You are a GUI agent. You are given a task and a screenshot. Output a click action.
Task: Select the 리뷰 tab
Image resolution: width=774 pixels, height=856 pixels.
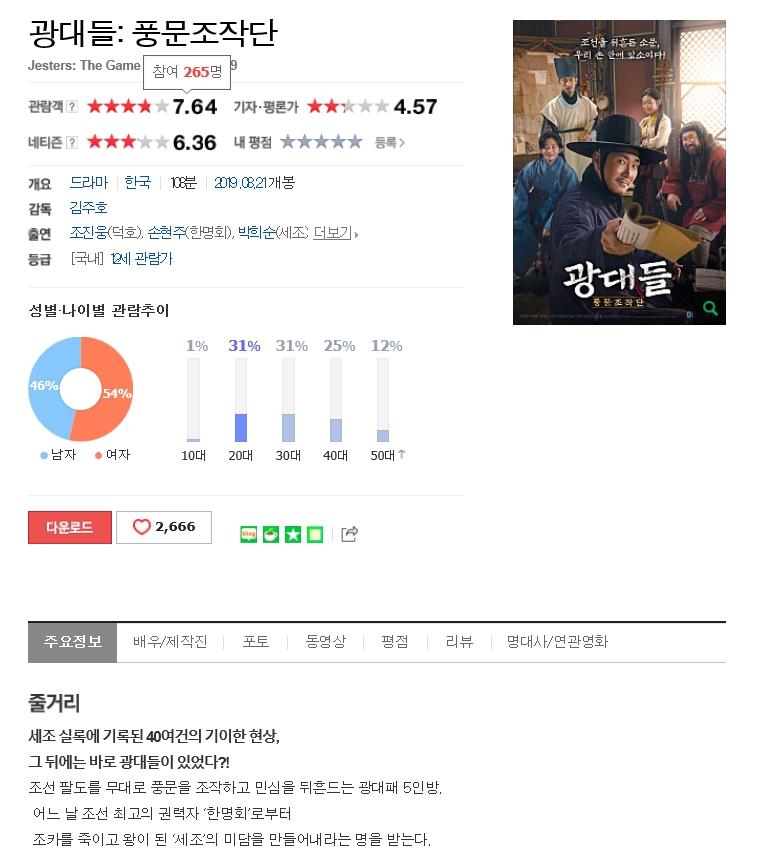click(460, 642)
